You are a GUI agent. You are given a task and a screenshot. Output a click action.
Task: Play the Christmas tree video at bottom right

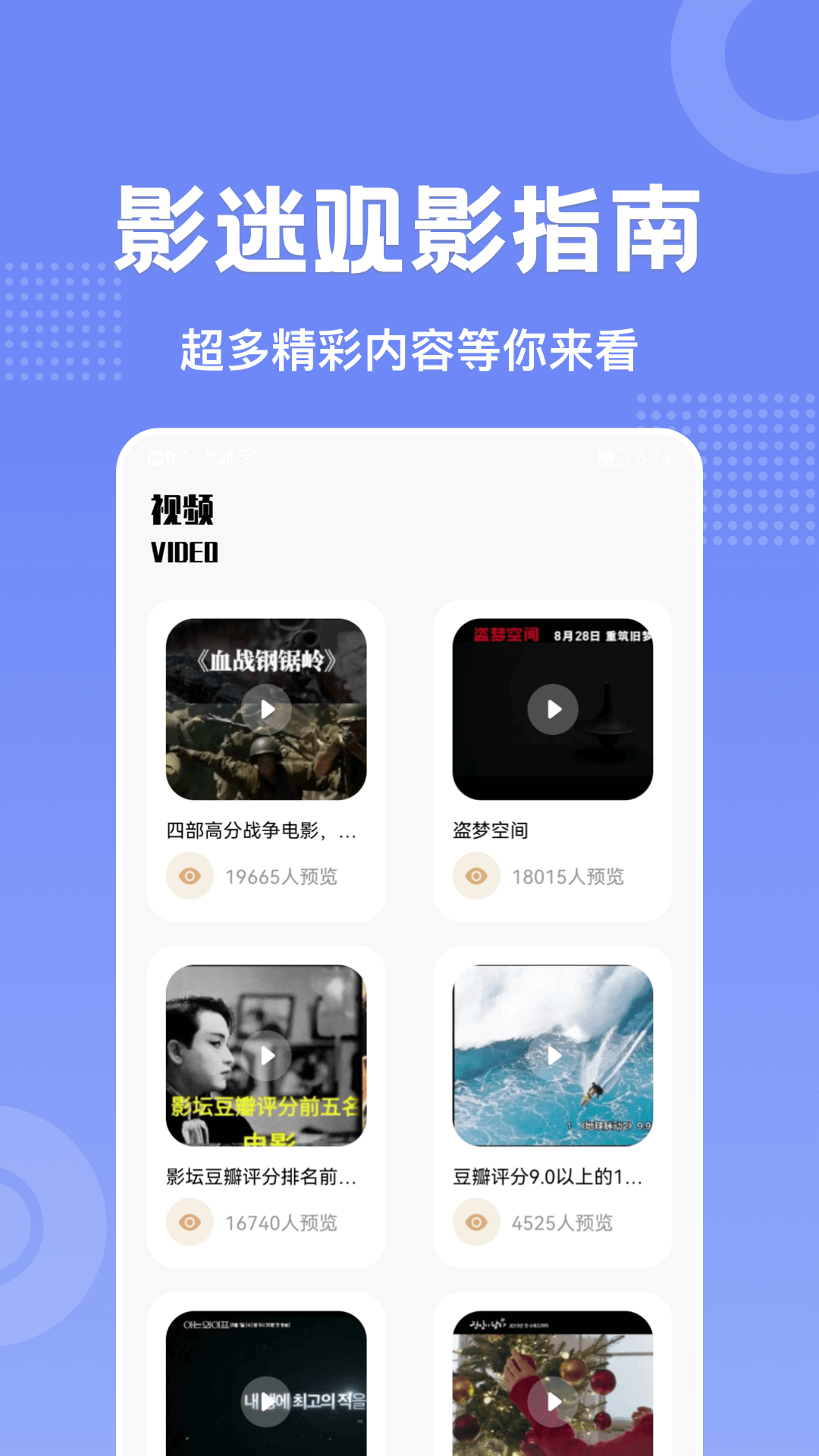551,1400
